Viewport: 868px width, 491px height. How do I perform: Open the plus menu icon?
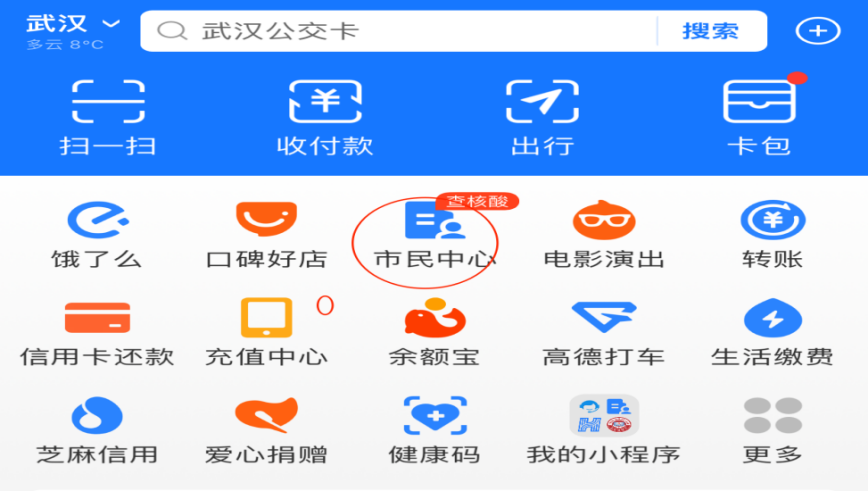click(817, 31)
